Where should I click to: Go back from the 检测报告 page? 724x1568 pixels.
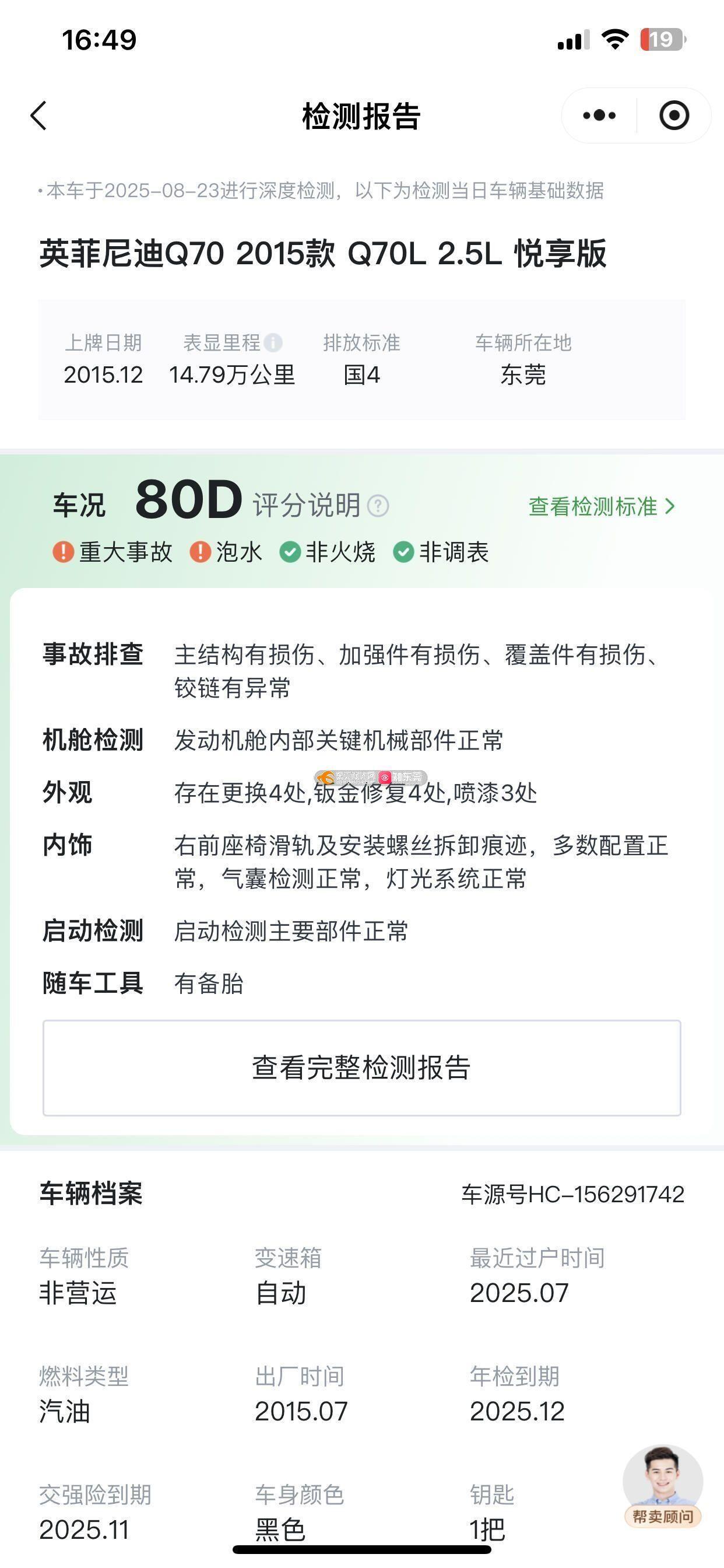point(39,116)
